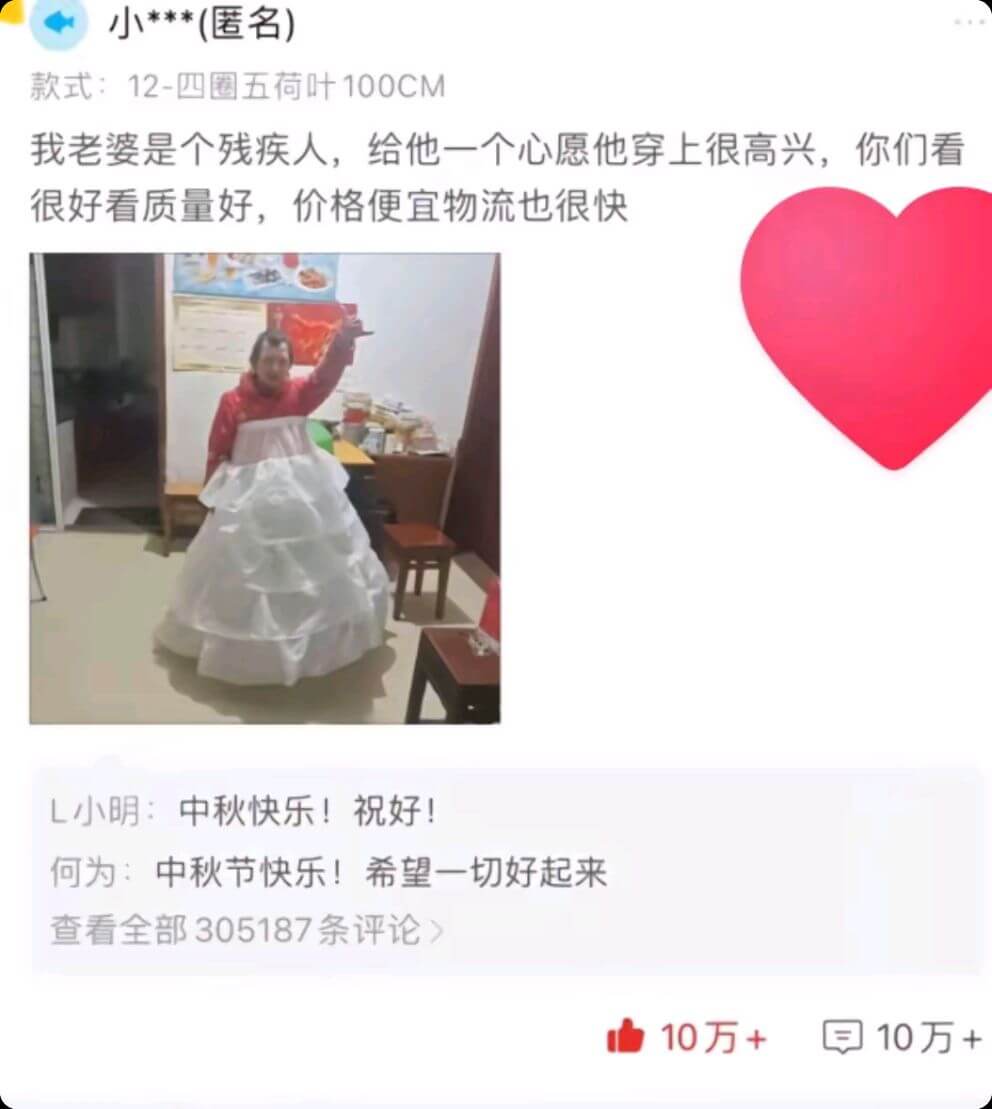Image resolution: width=992 pixels, height=1109 pixels.
Task: Tap the red 10万+ like count
Action: 708,1037
